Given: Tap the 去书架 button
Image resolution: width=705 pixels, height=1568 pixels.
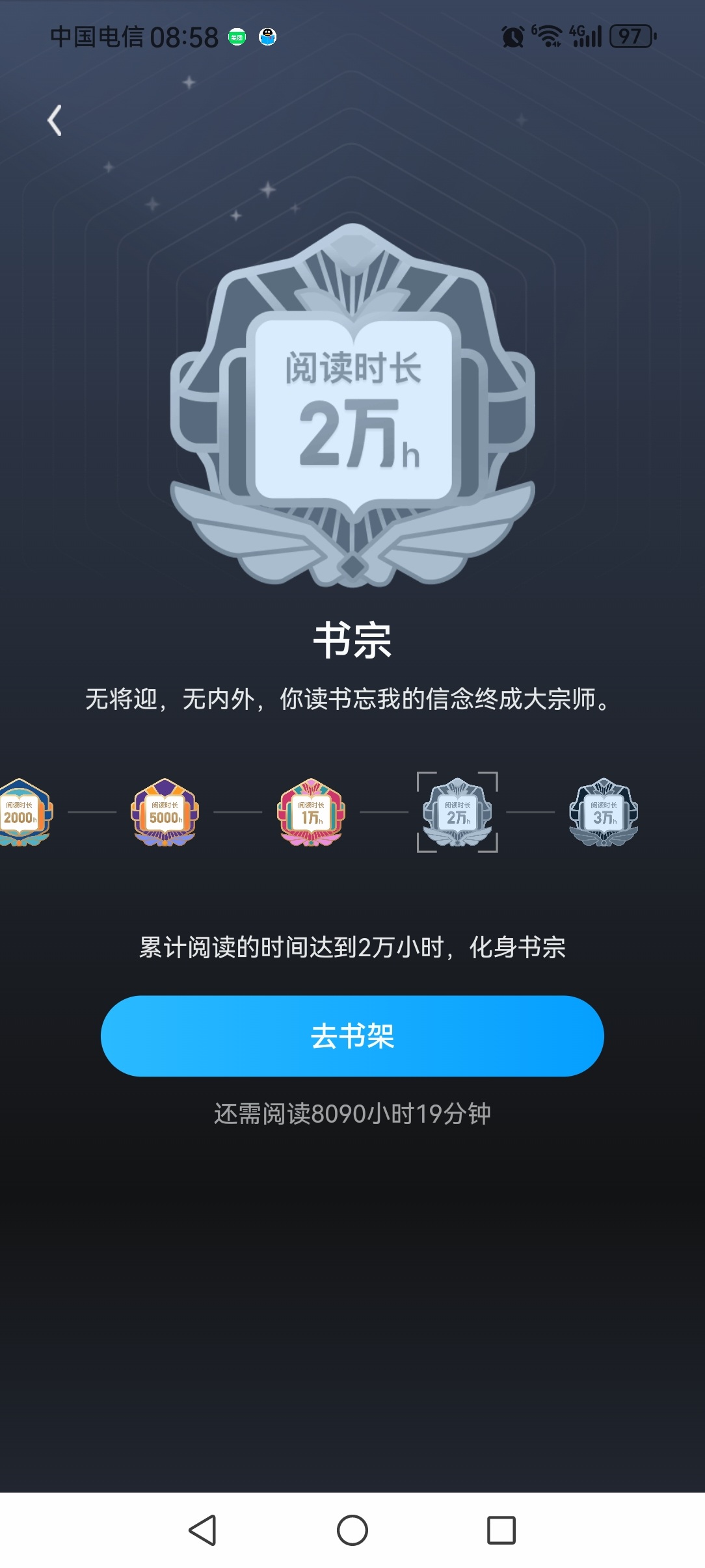Looking at the screenshot, I should 352,1036.
